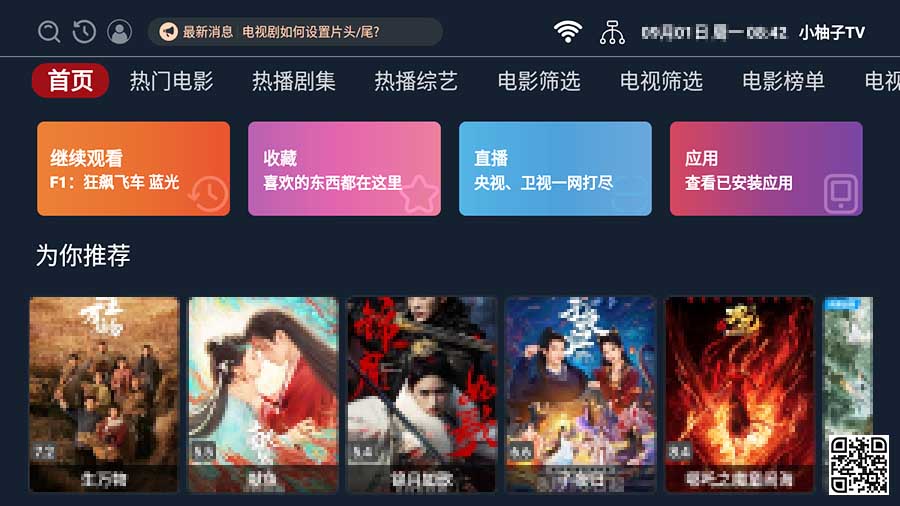
Task: Open the 继续观看 card
Action: (133, 169)
